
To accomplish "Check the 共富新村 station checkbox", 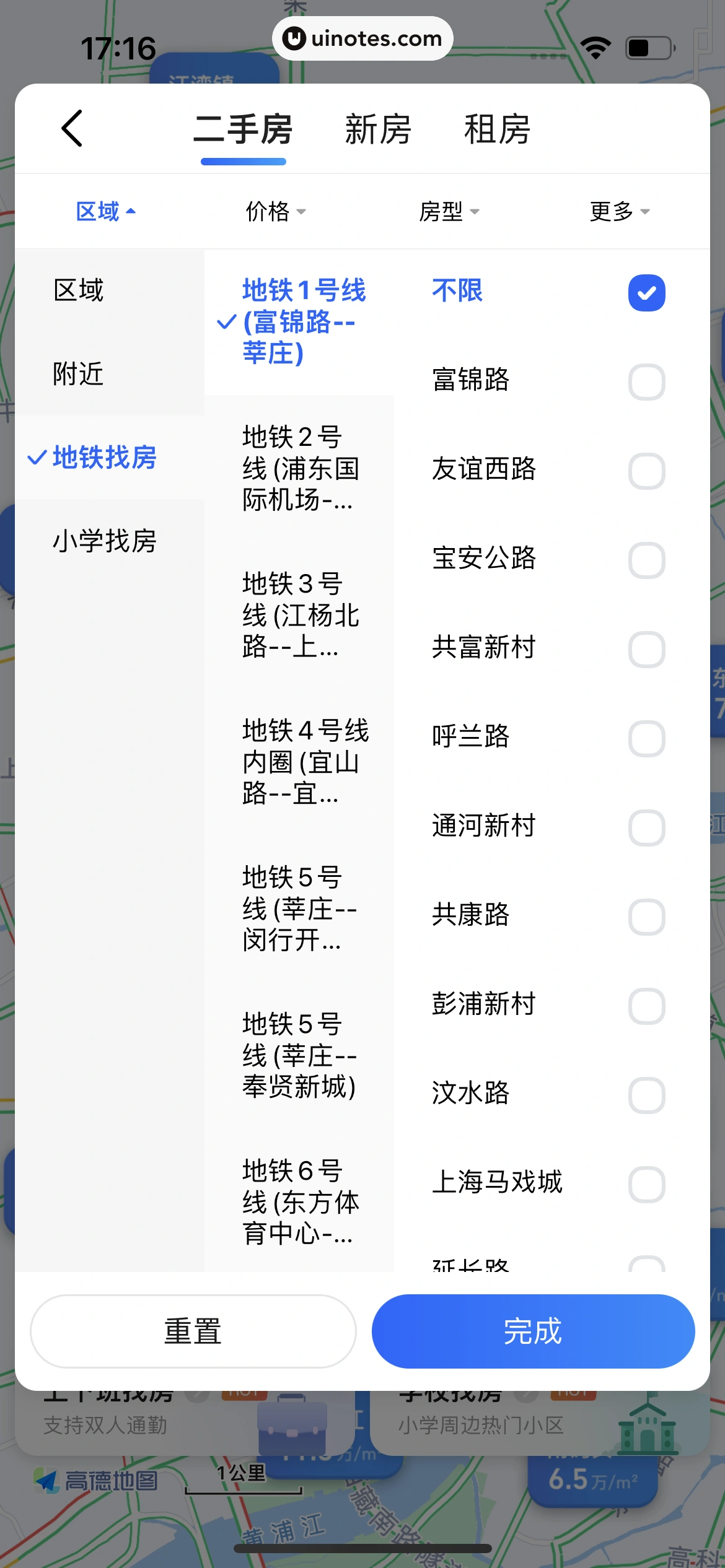I will tap(646, 649).
